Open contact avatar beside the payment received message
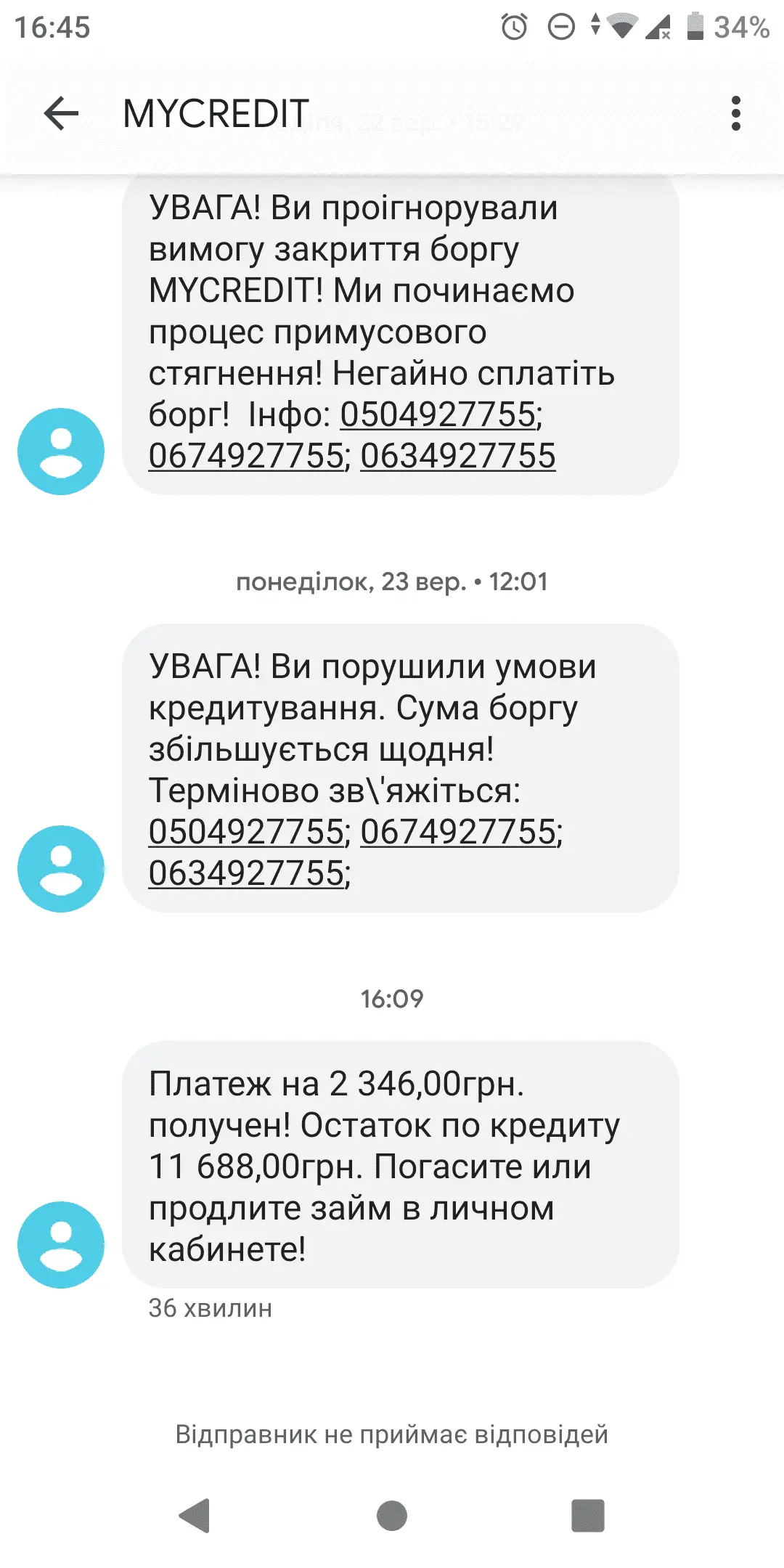The image size is (784, 1568). click(x=61, y=1244)
